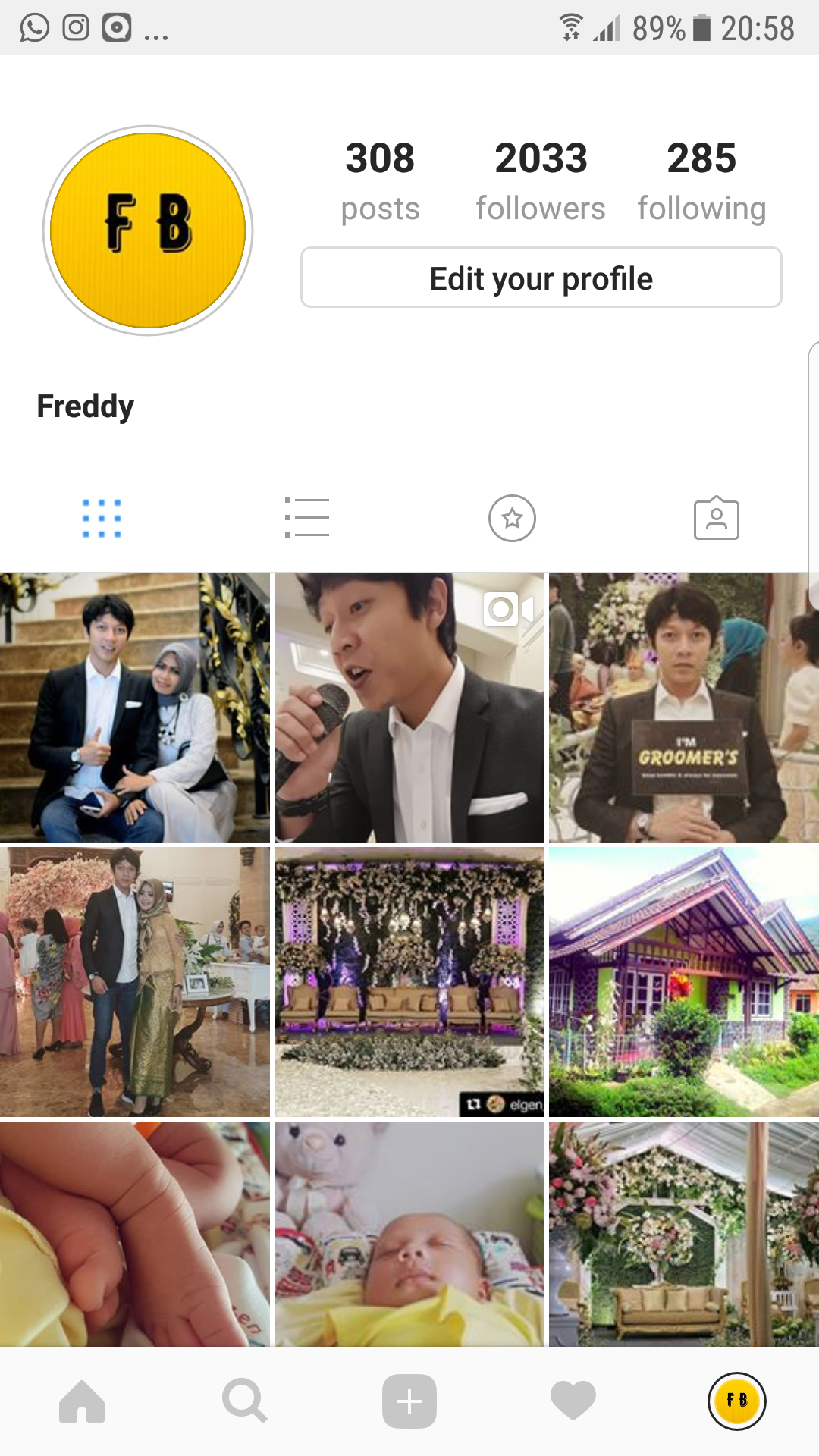The image size is (819, 1456).
Task: Open the sleeping baby photo
Action: (409, 1235)
